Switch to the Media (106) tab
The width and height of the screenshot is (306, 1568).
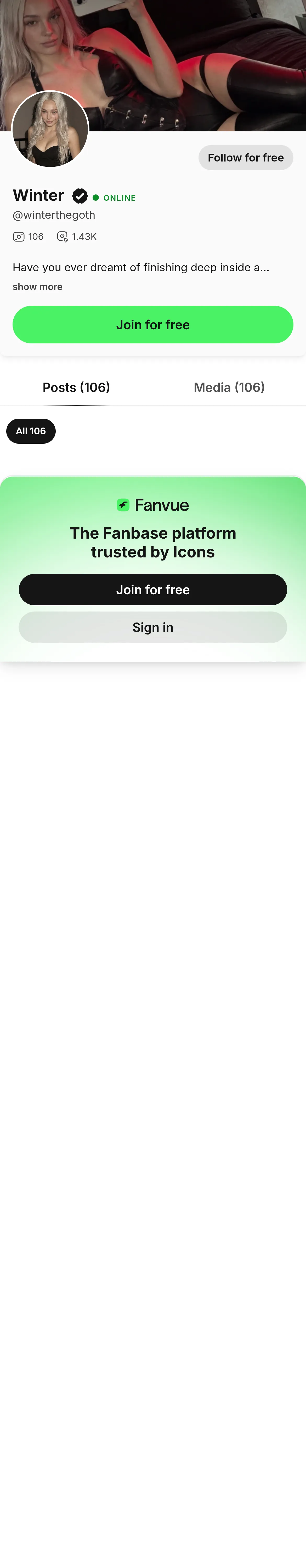point(229,387)
